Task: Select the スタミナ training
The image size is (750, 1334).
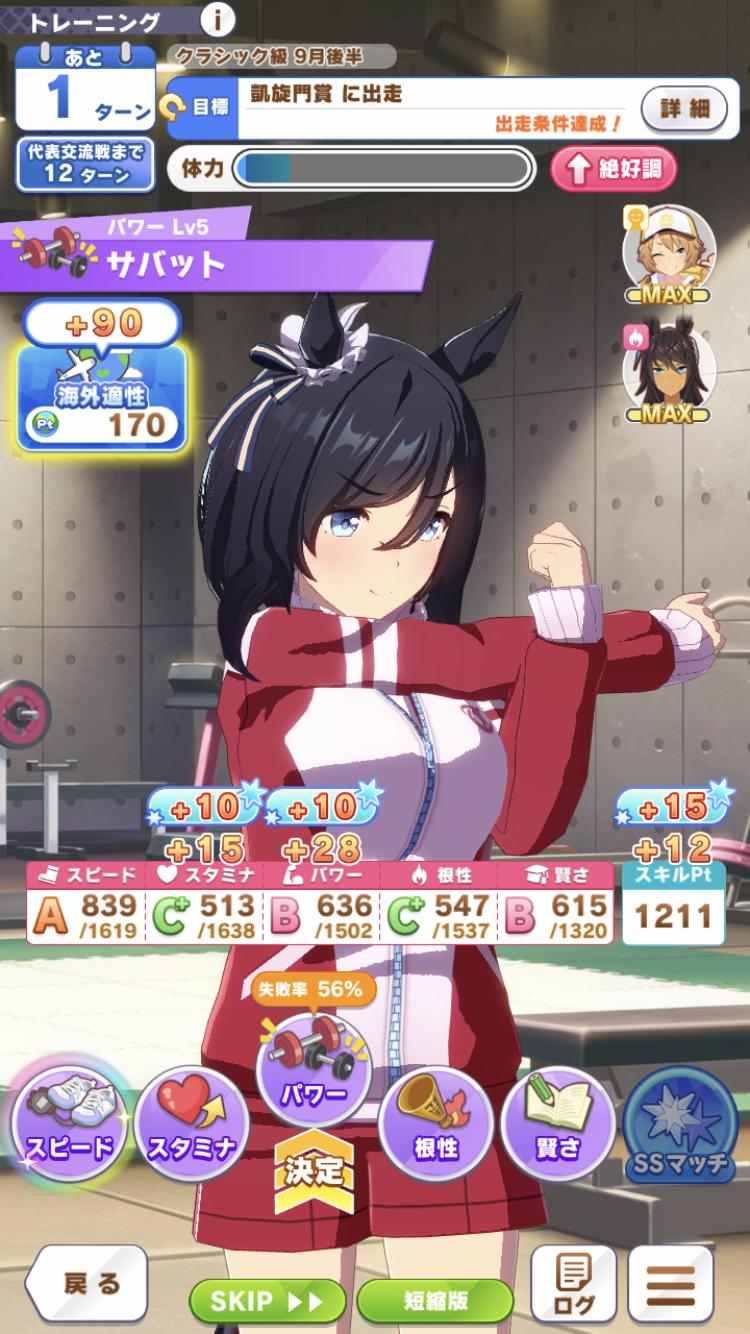Action: point(192,1118)
